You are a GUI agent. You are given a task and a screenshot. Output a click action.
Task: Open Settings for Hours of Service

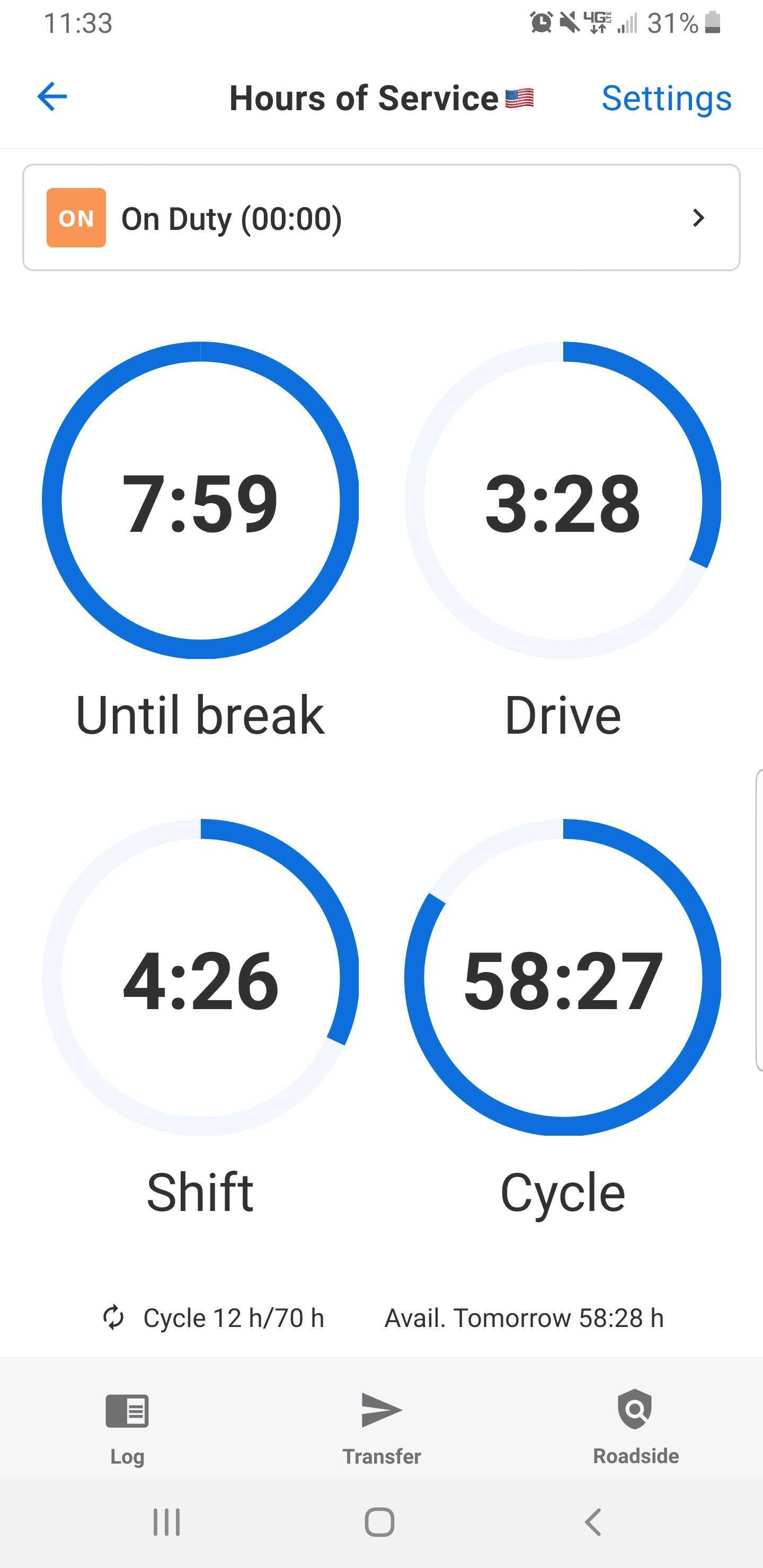click(x=666, y=99)
